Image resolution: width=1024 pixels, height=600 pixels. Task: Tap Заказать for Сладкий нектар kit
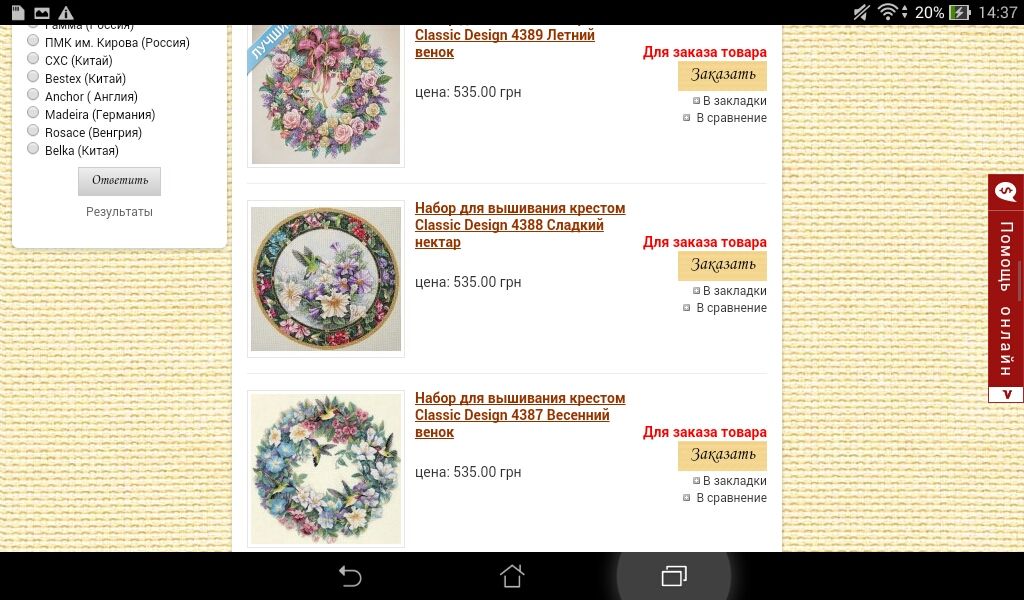[x=722, y=265]
